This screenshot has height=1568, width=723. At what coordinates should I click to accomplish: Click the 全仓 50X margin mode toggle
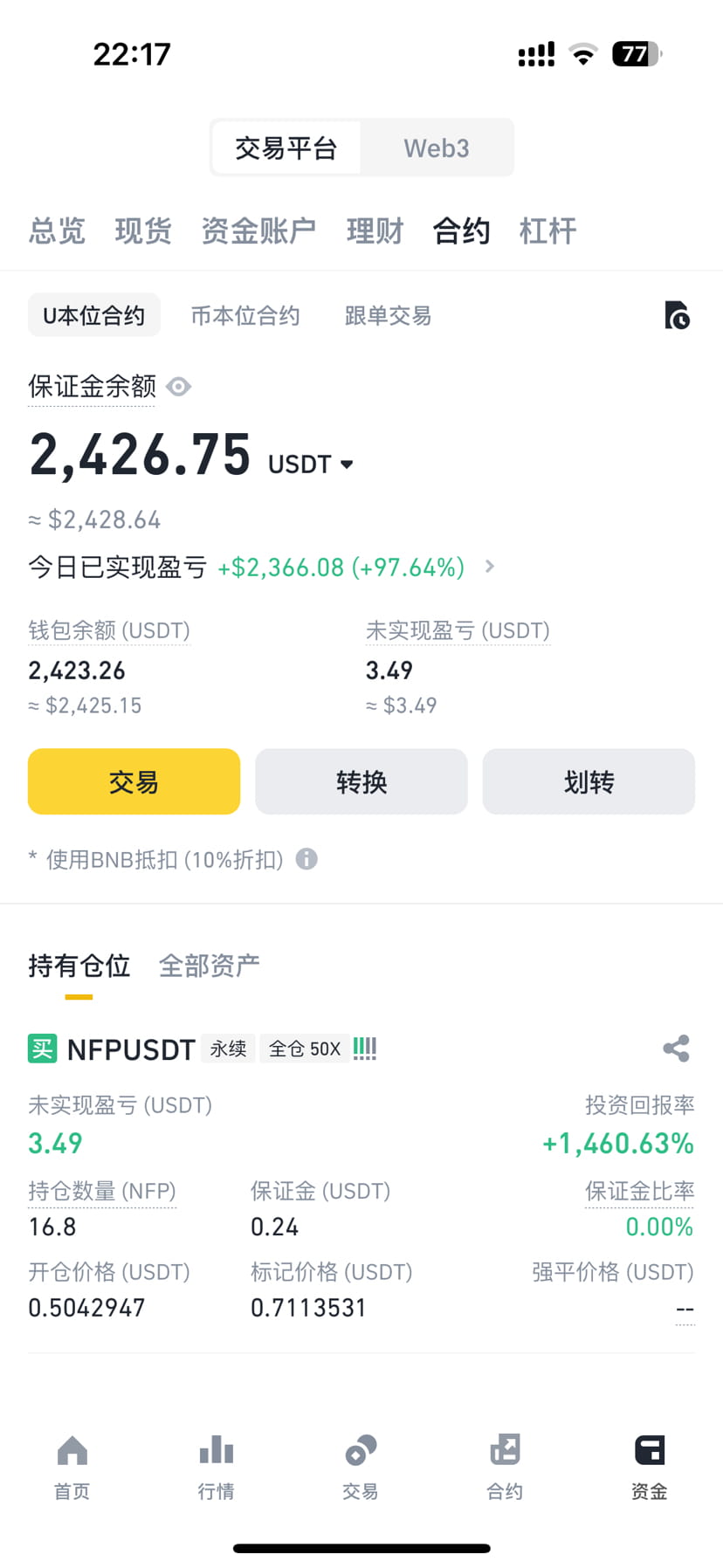[x=304, y=1049]
